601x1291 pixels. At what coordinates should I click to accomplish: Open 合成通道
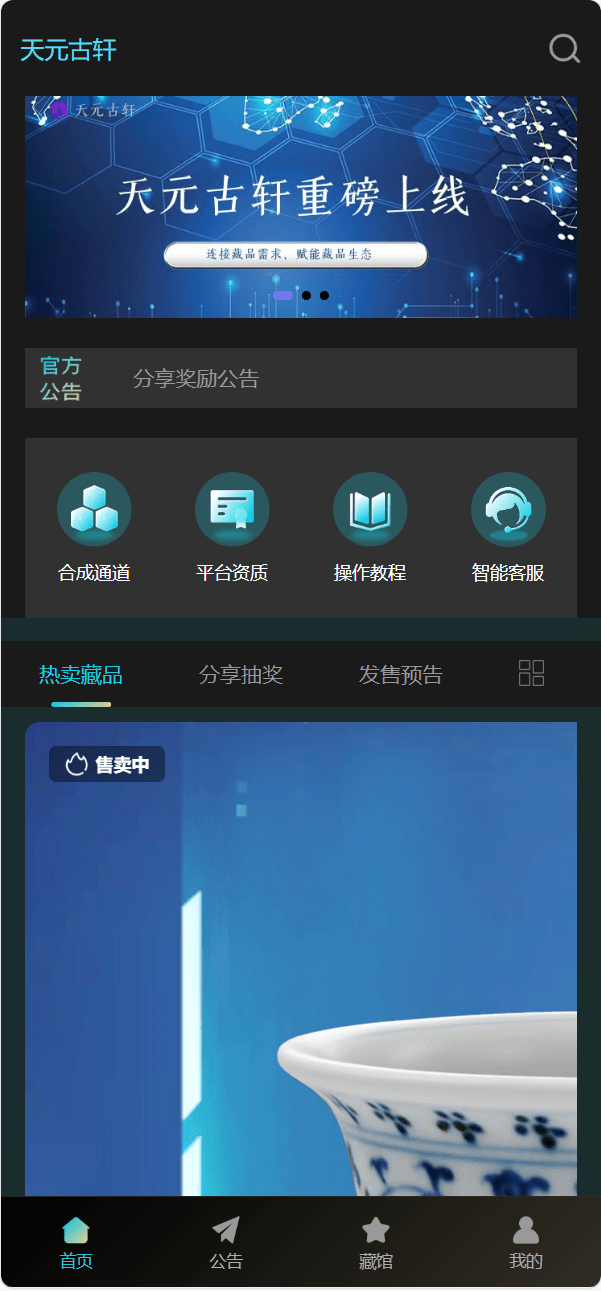click(x=94, y=527)
